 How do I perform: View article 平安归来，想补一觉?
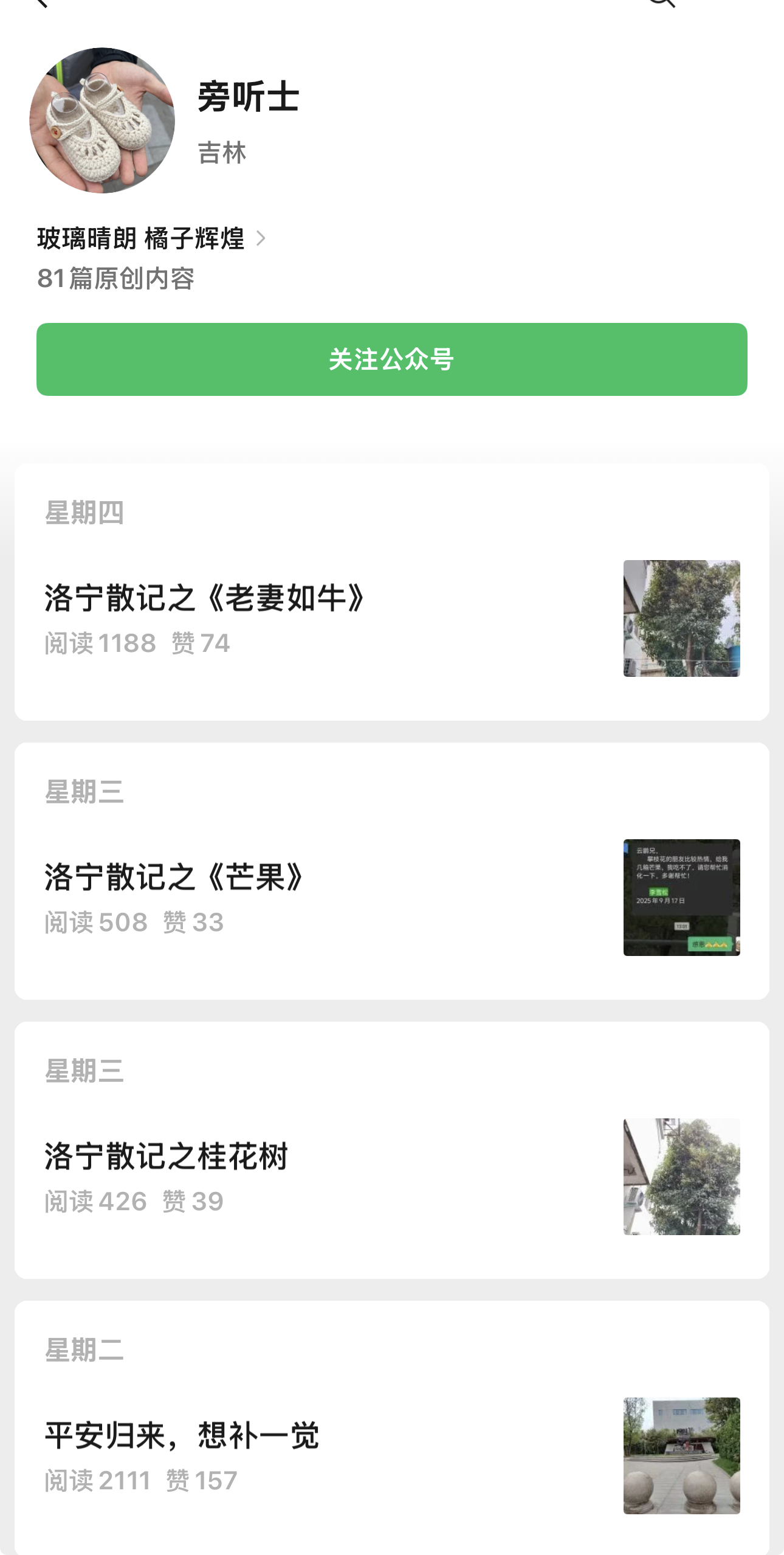click(x=182, y=1435)
